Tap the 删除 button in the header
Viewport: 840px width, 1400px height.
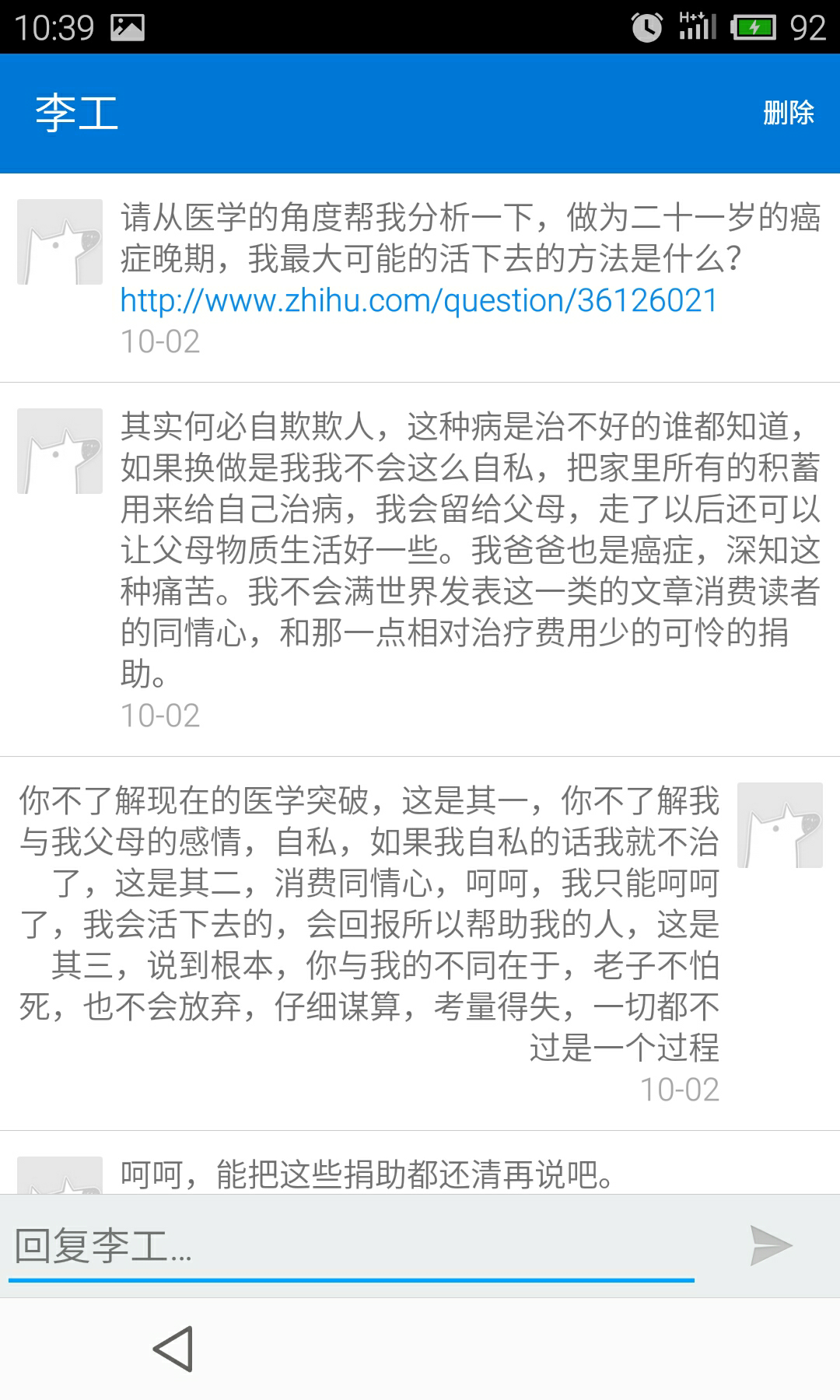(x=788, y=113)
